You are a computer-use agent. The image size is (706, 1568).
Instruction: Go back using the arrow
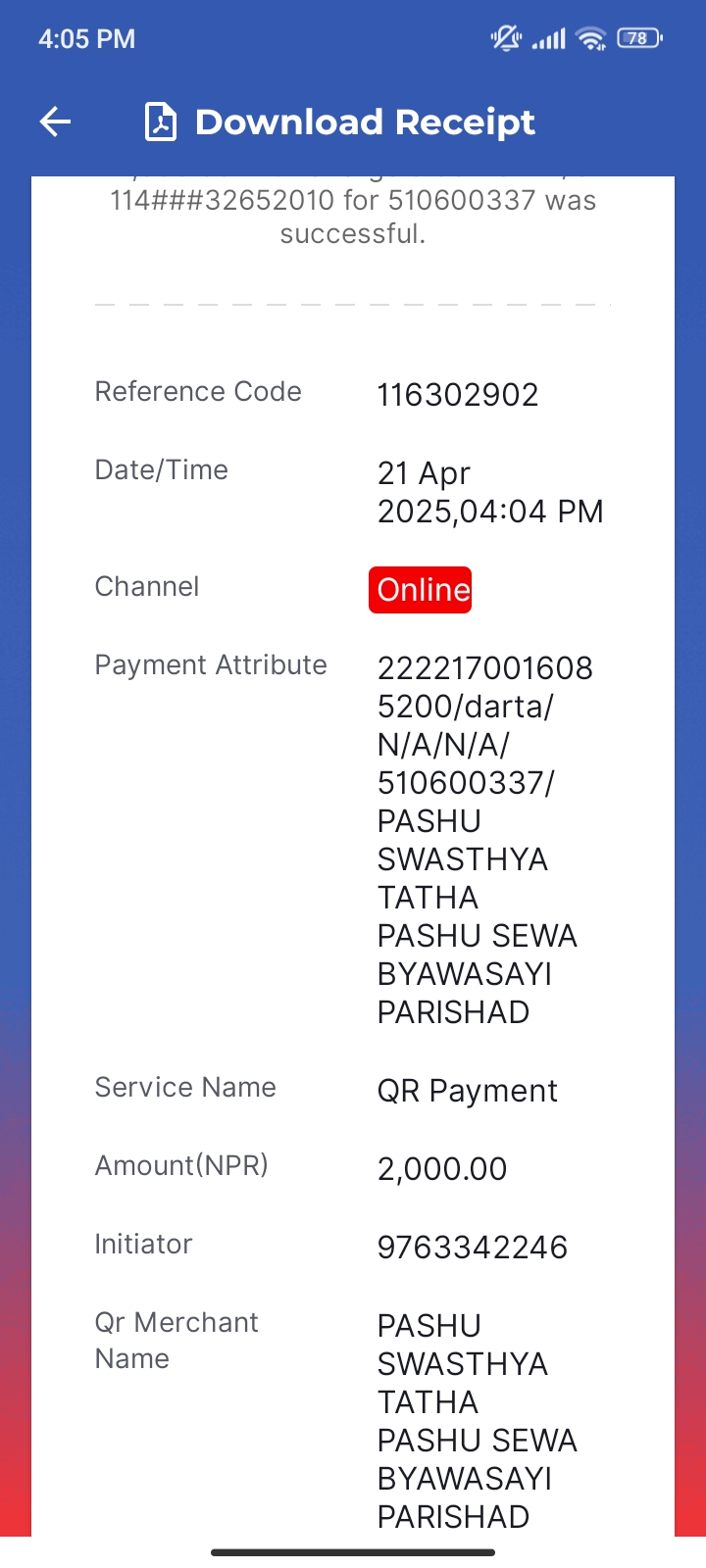click(56, 122)
